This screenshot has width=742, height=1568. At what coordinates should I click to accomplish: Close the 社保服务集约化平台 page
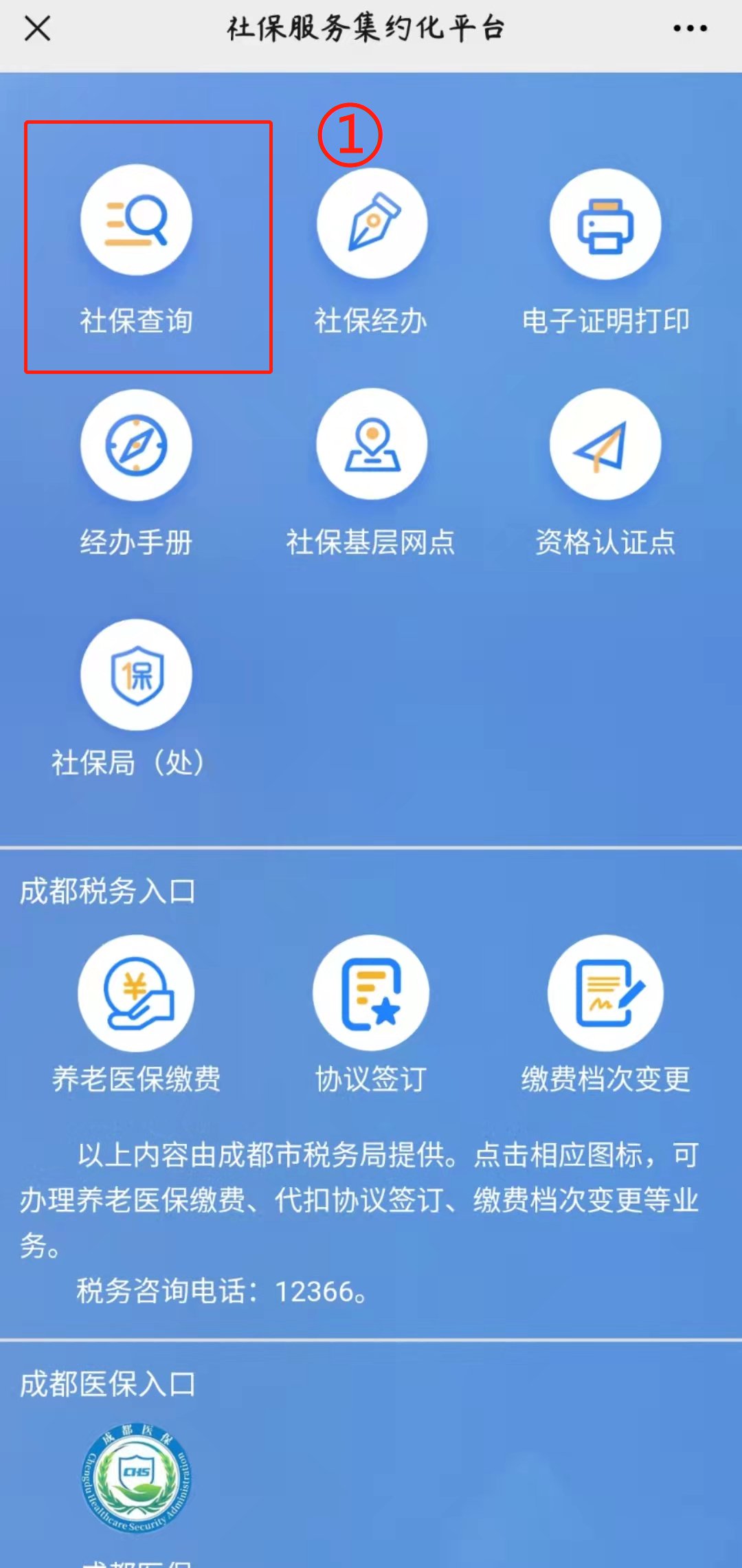37,29
